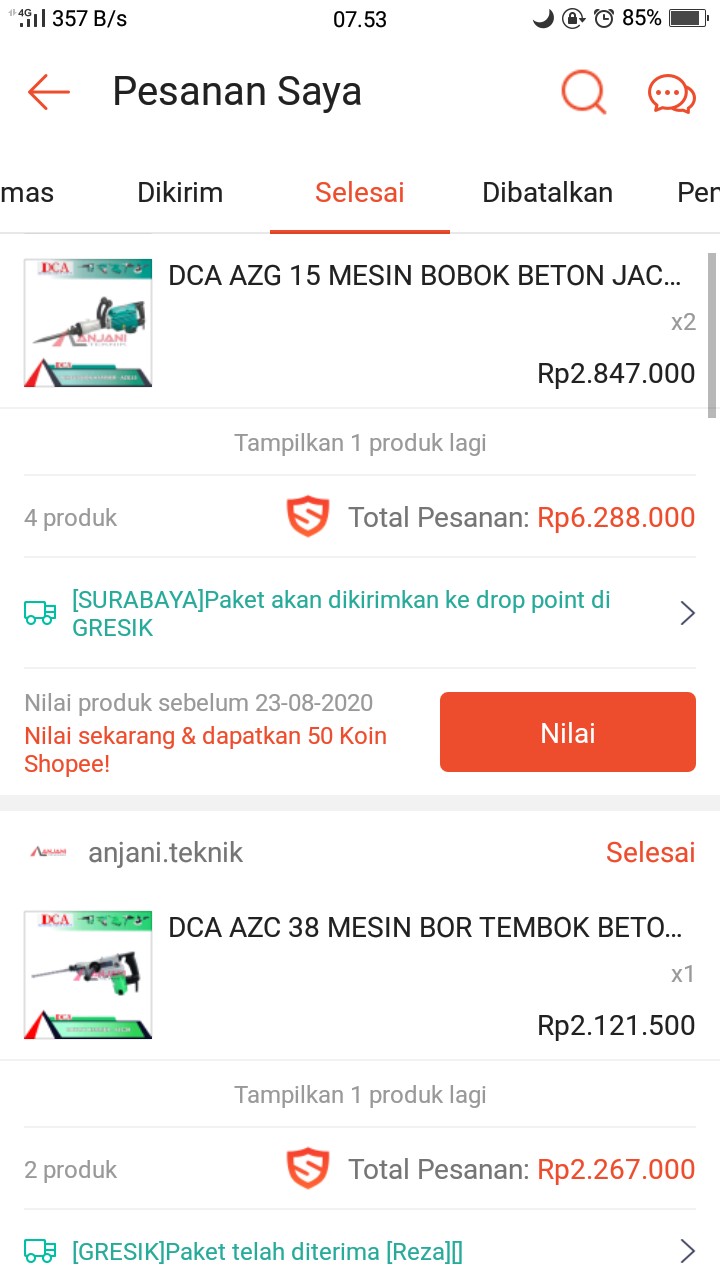Viewport: 720px width, 1280px height.
Task: Expand 'Tampilkan 1 produk lagi' under the AZC 38 order
Action: click(360, 1094)
